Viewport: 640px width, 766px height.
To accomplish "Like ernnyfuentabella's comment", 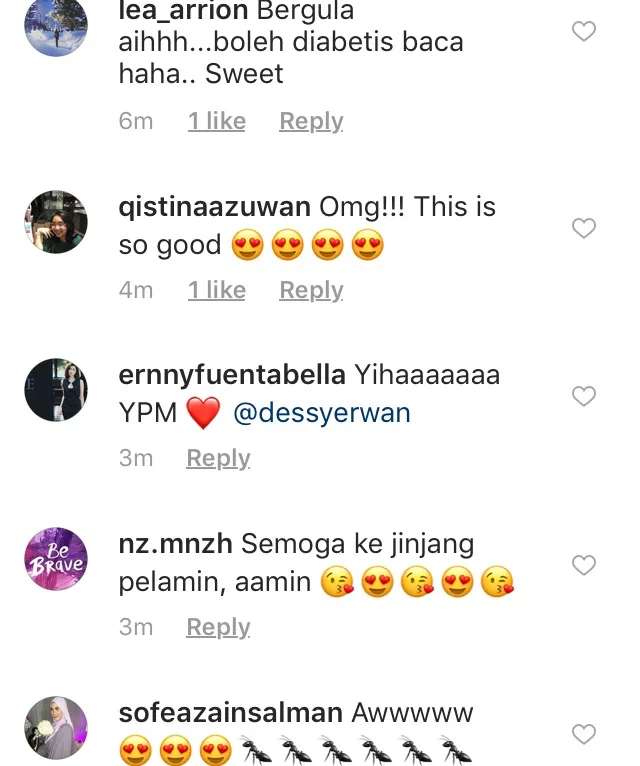I will pos(583,397).
